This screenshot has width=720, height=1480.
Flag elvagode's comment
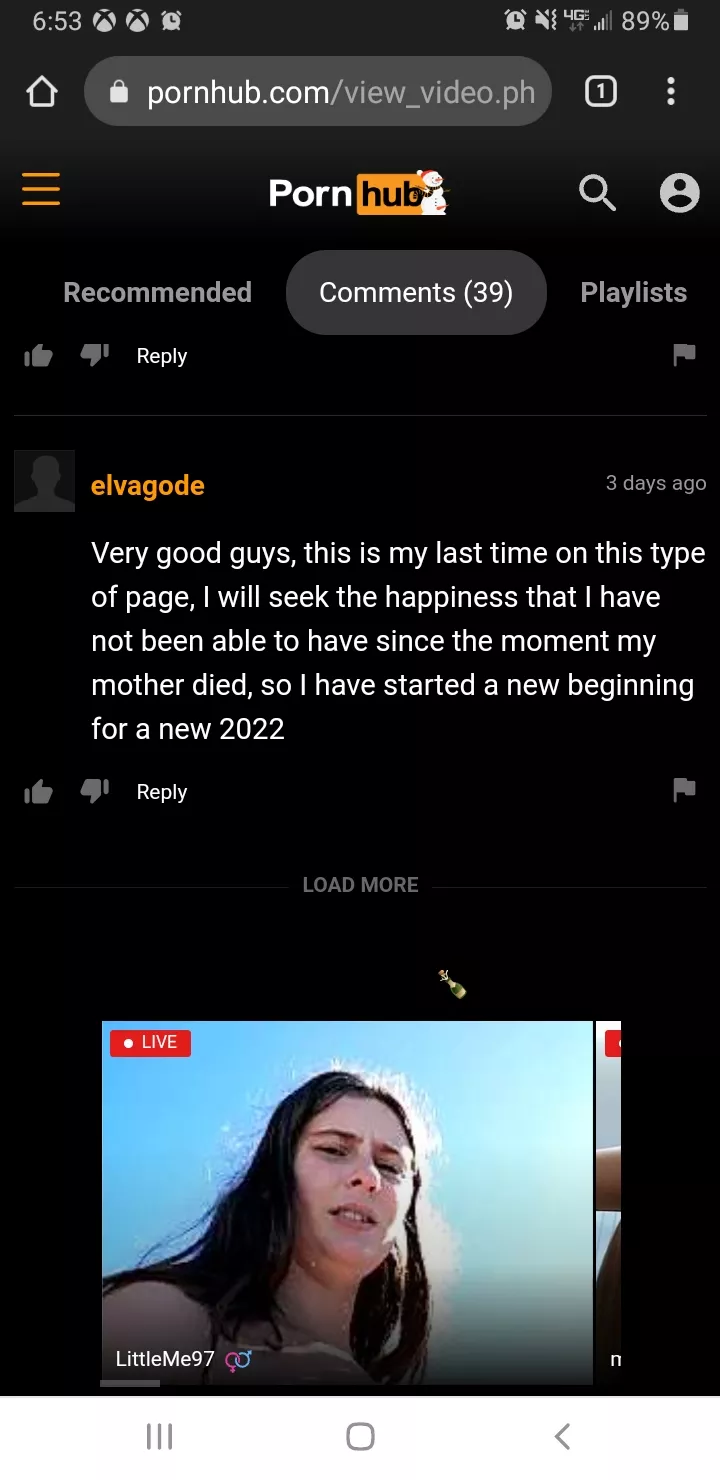click(x=684, y=790)
